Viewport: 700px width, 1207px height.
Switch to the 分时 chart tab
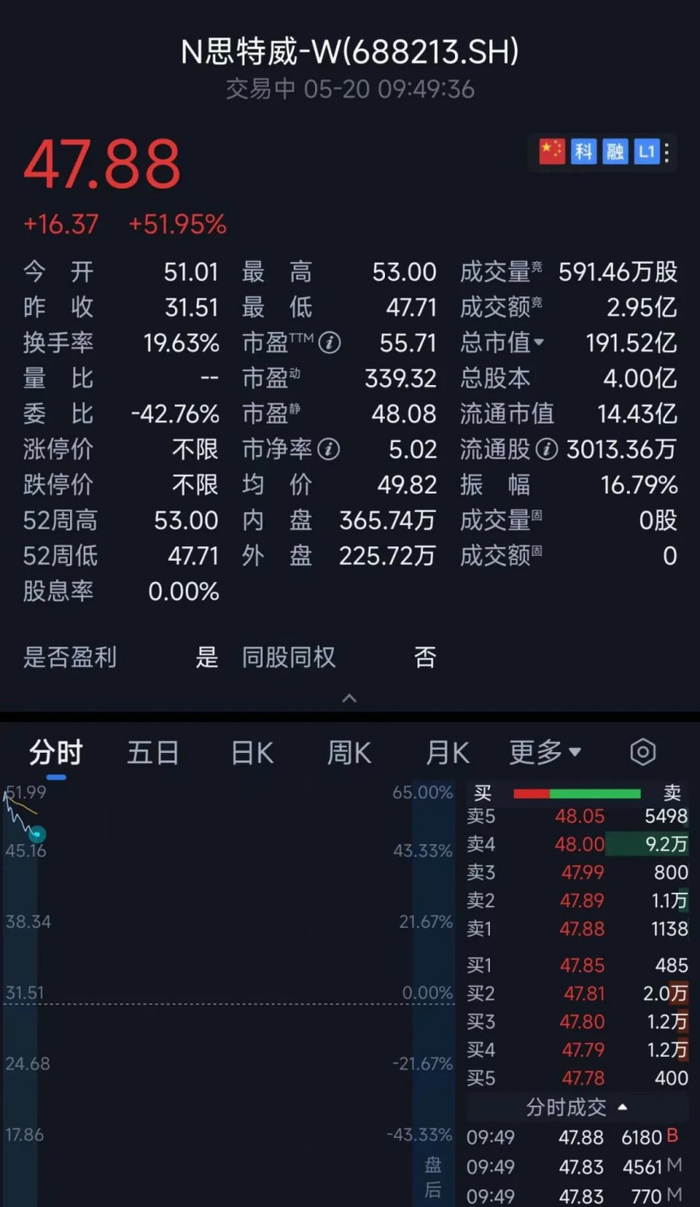55,752
